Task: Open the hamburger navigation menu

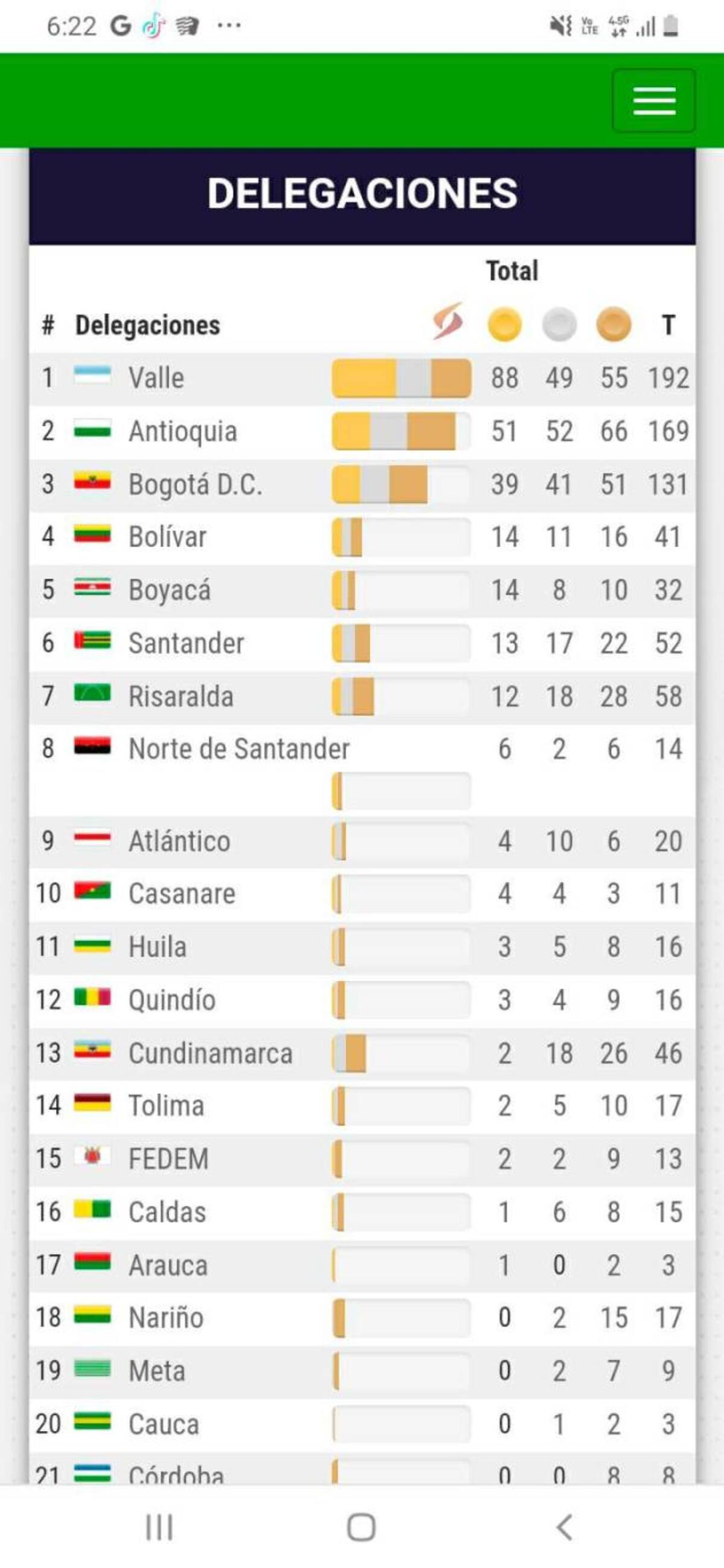Action: (653, 101)
